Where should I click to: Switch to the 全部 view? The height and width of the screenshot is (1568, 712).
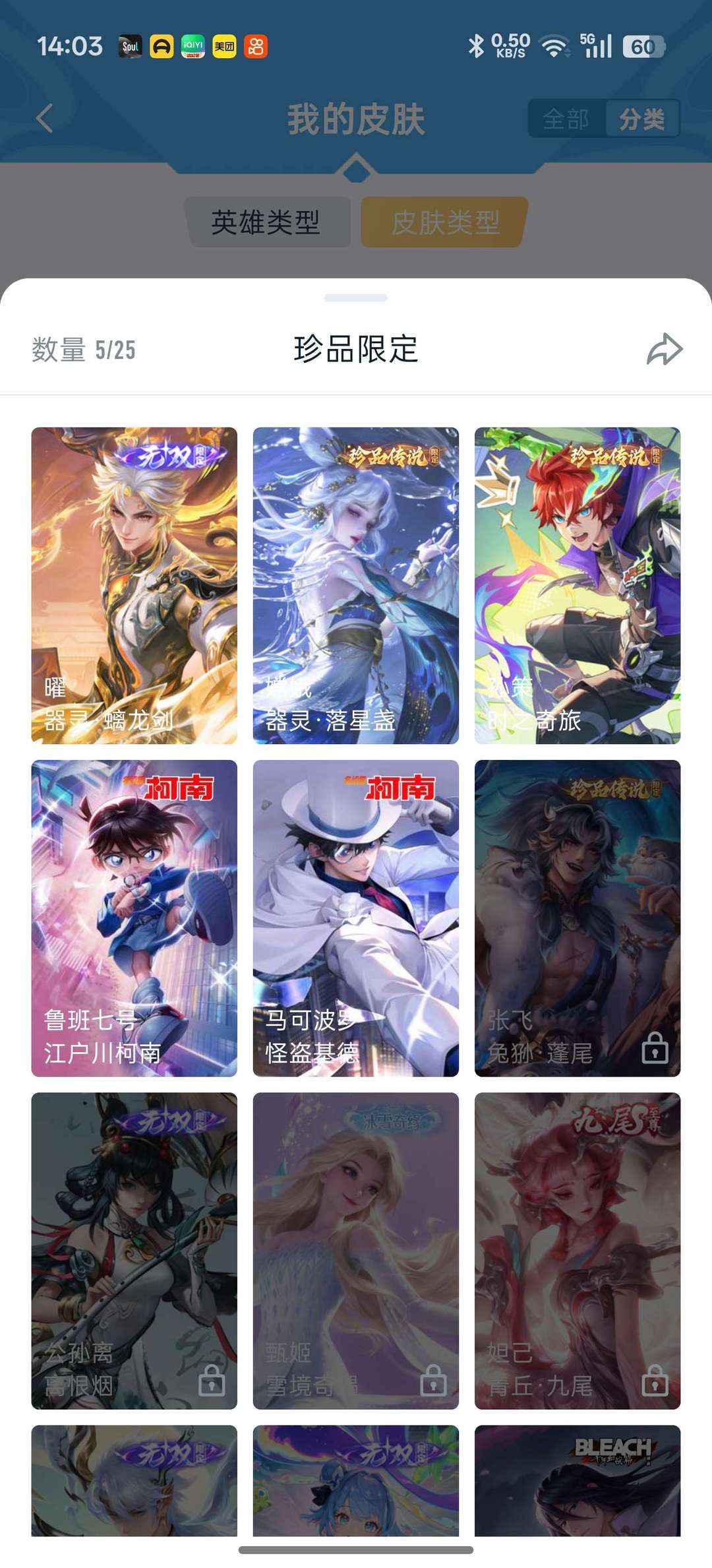coord(566,119)
